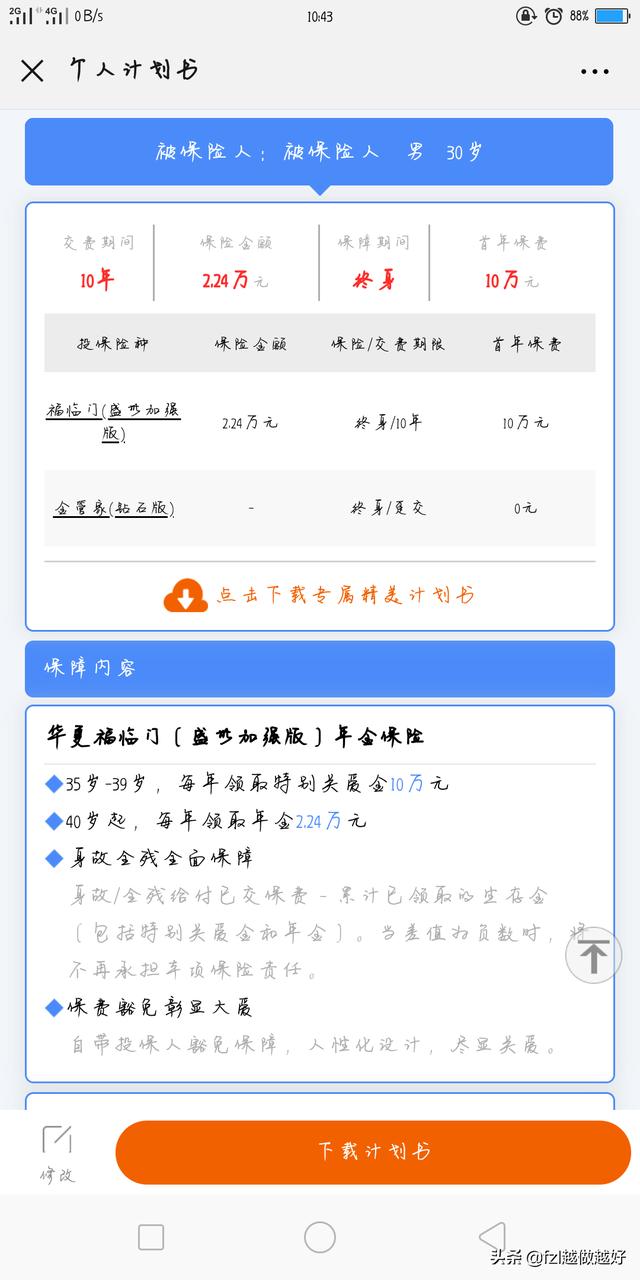The image size is (640, 1280).
Task: Go to the system home screen
Action: point(320,1237)
